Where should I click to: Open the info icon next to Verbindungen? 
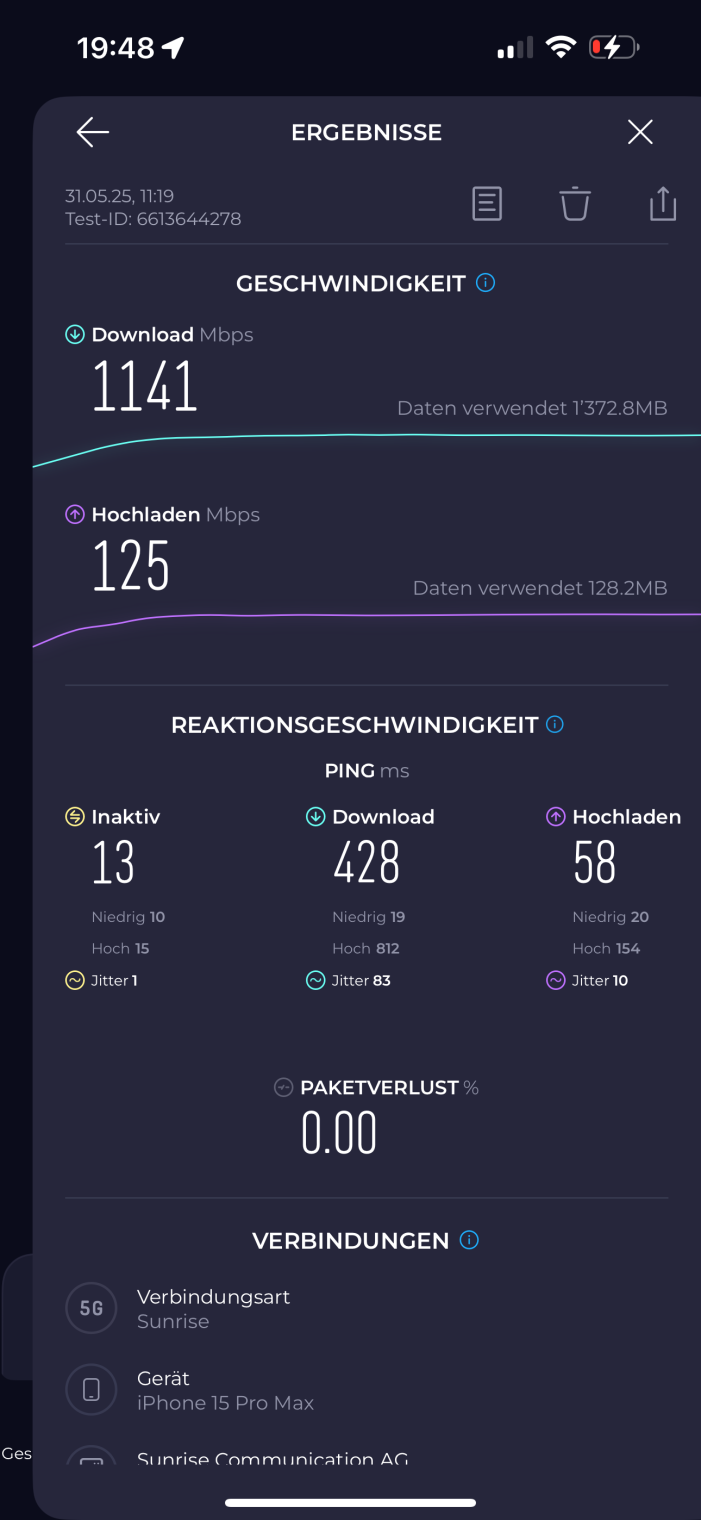[x=469, y=1240]
